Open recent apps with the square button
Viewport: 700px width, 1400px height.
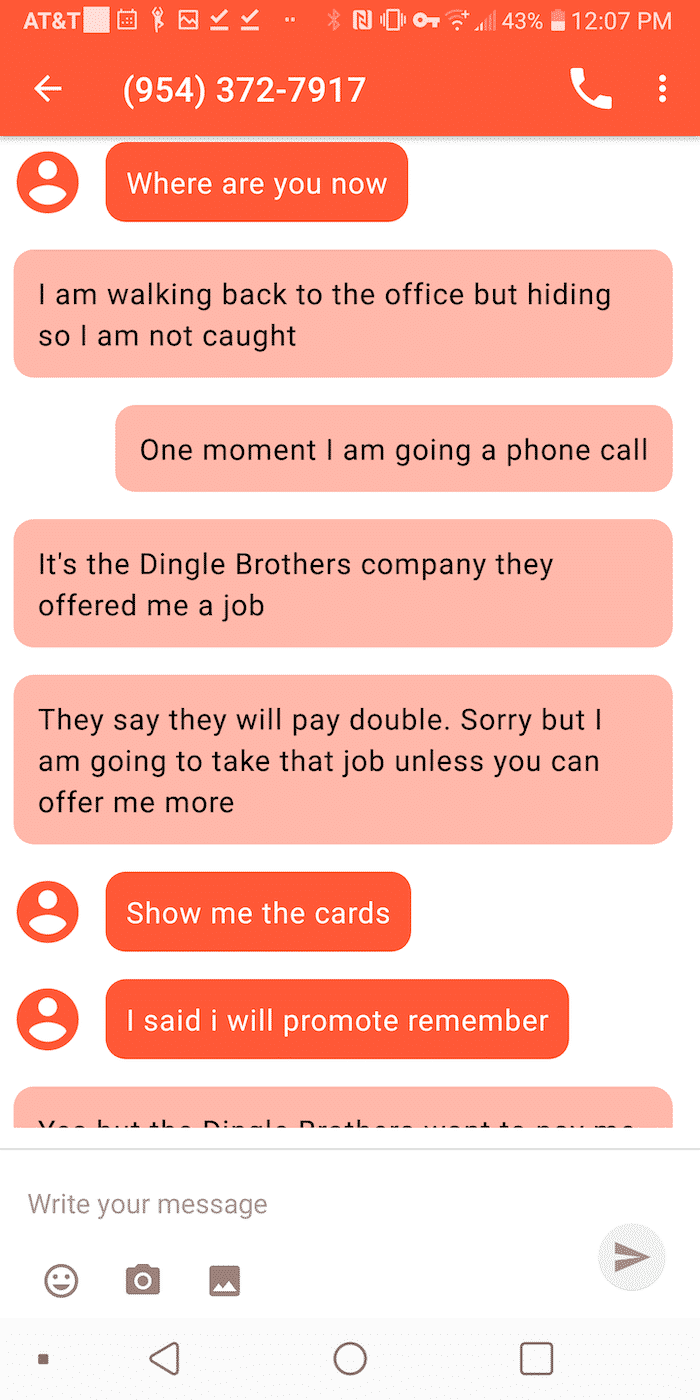tap(537, 1359)
